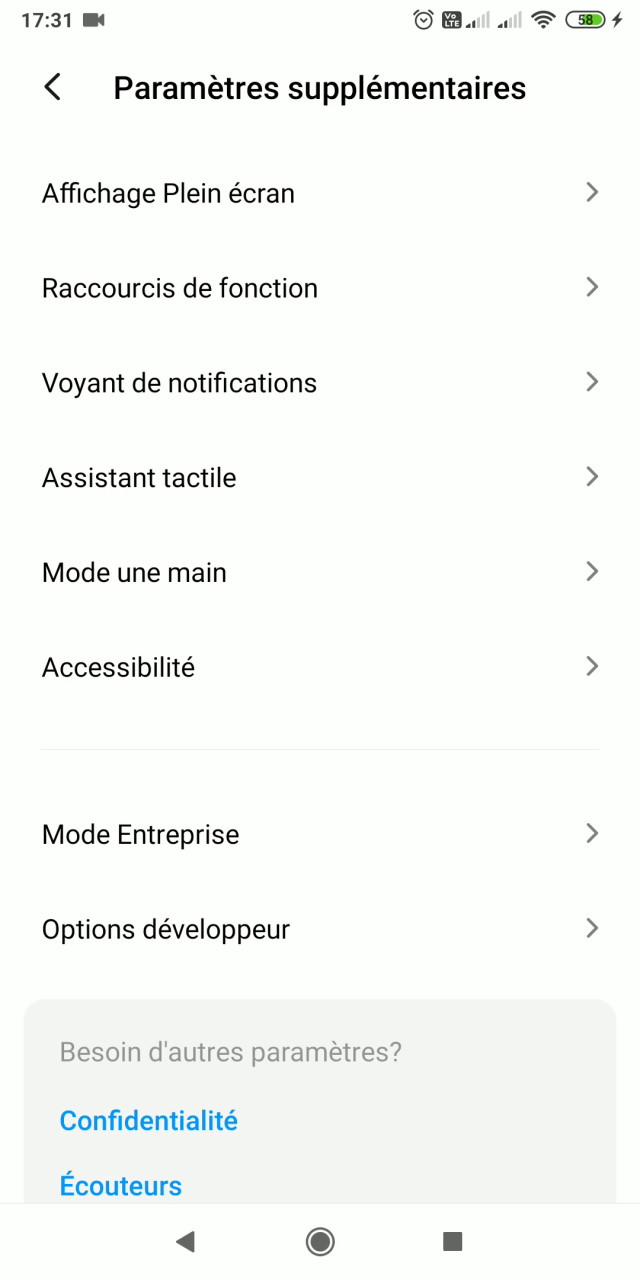Open Accessibilité settings
This screenshot has height=1280, width=640.
pos(320,667)
